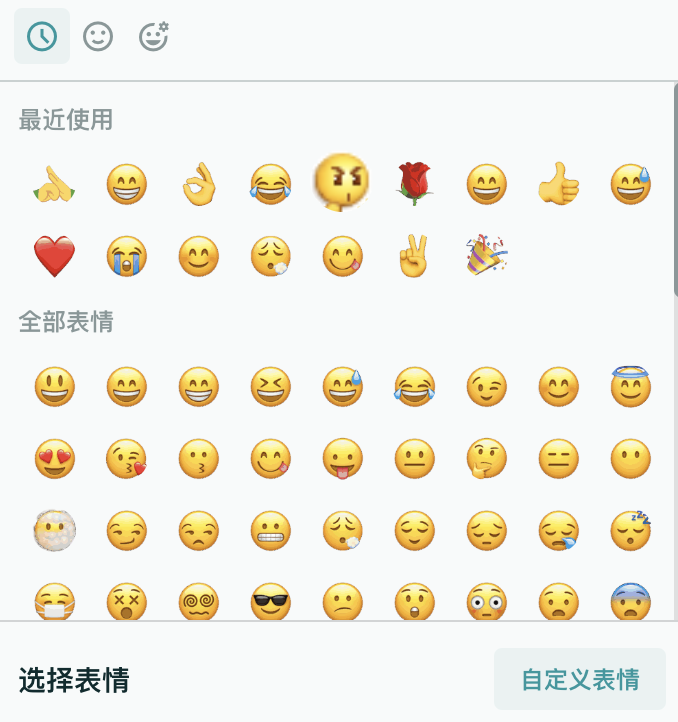The height and width of the screenshot is (722, 678).
Task: Select the thumbs up emoji
Action: (558, 184)
